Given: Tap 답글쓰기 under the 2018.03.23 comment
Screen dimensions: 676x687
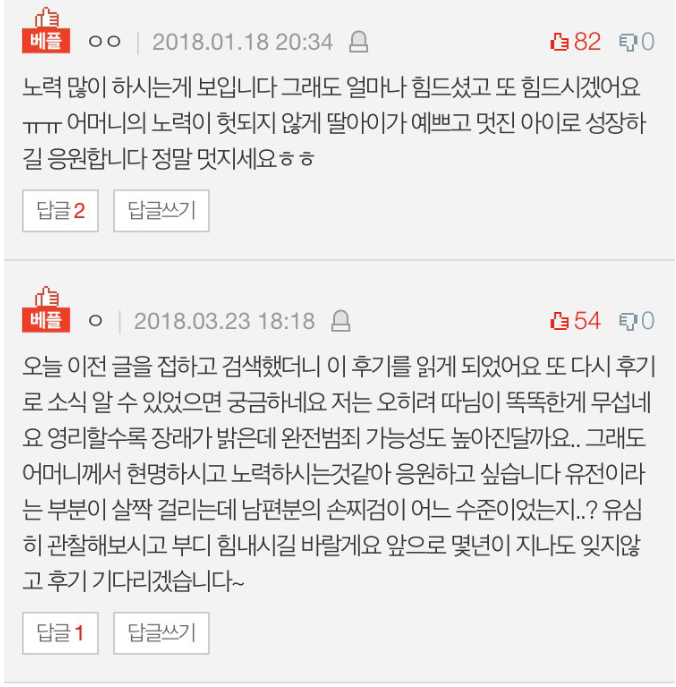Looking at the screenshot, I should point(161,632).
